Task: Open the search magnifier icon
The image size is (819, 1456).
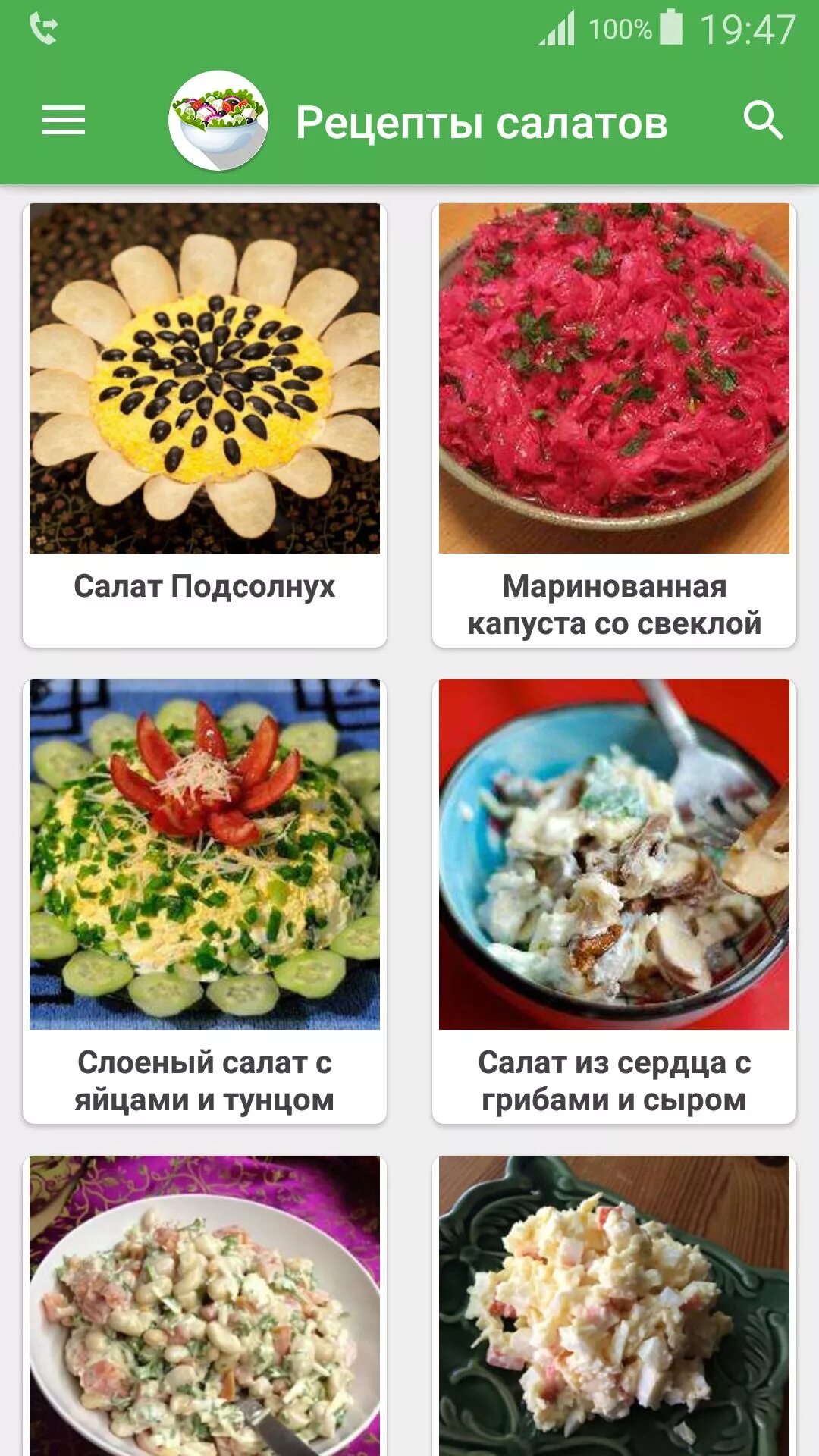Action: [762, 121]
